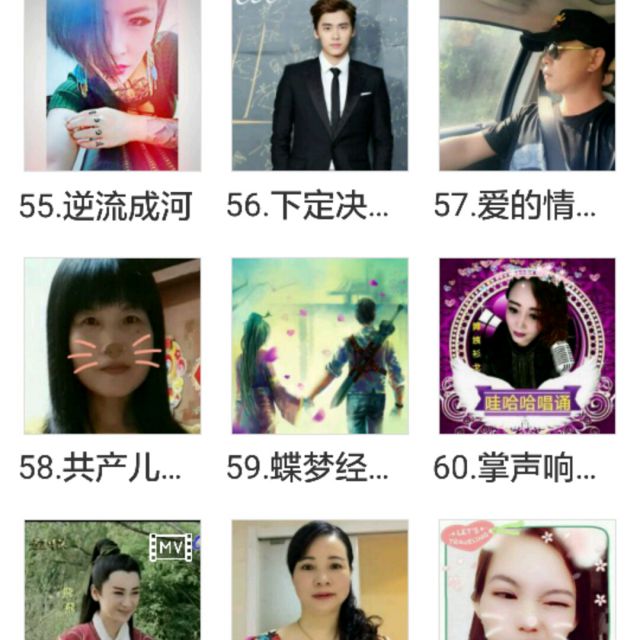640x640 pixels.
Task: View item 59 蝶梦经…
Action: point(319,345)
